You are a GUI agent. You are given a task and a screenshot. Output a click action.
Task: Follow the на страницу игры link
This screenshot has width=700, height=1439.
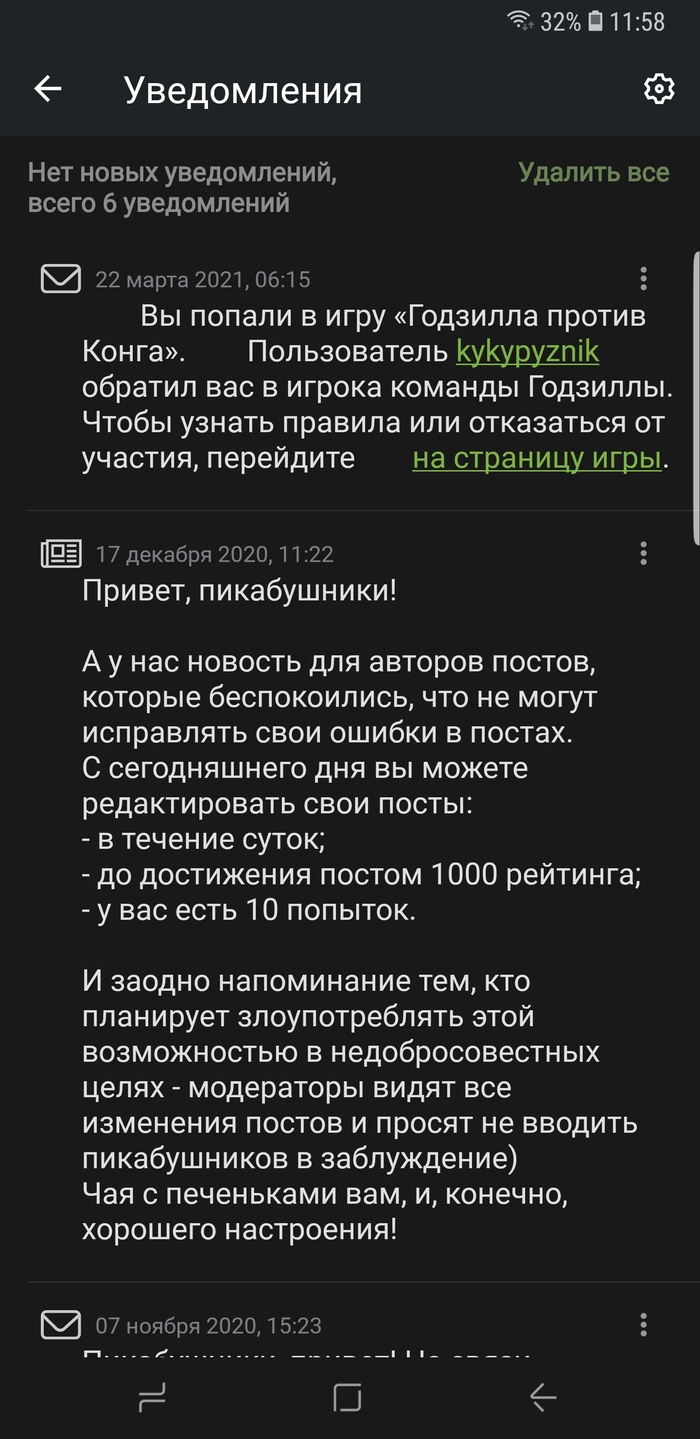[537, 458]
